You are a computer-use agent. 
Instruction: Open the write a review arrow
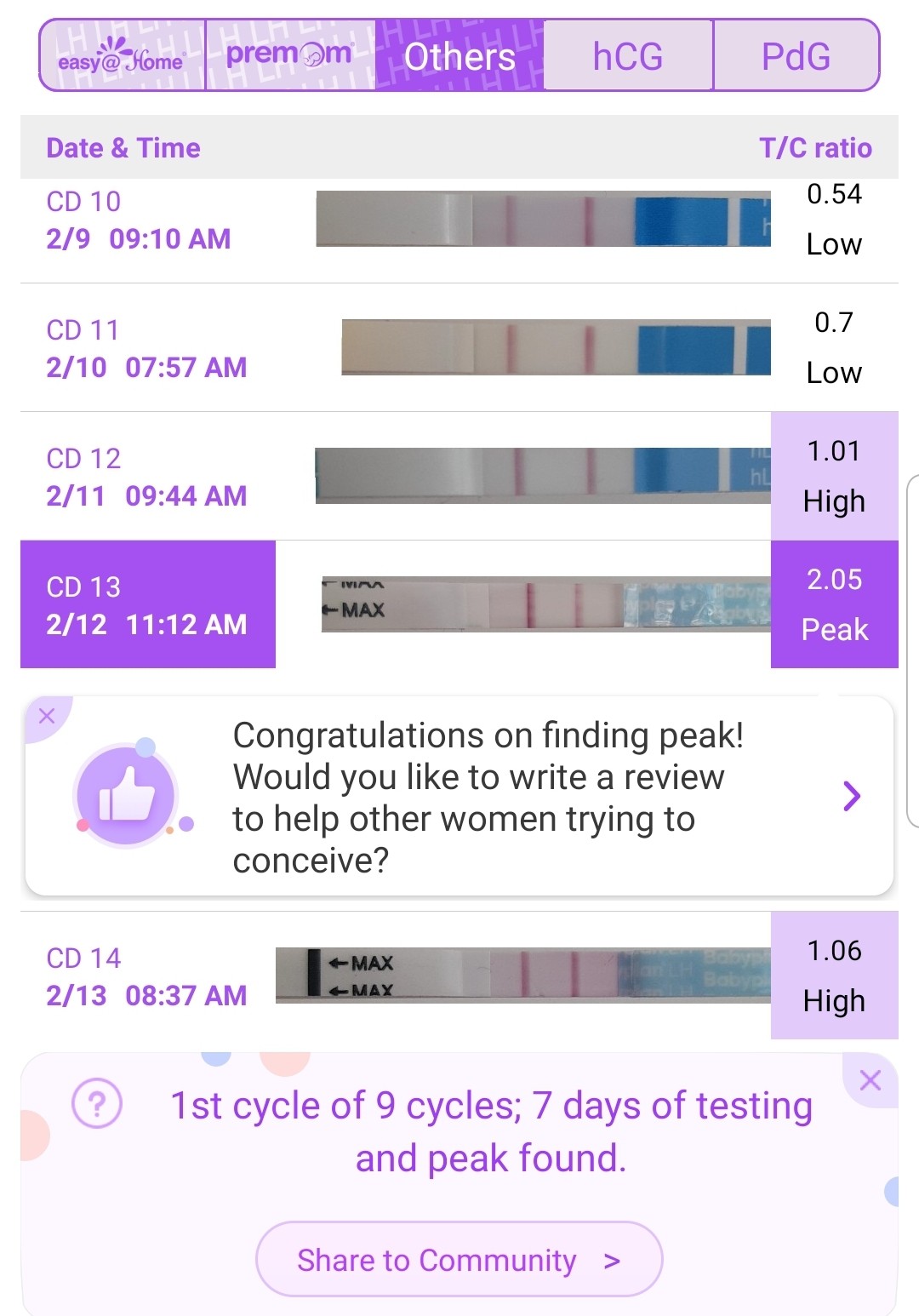click(x=851, y=796)
